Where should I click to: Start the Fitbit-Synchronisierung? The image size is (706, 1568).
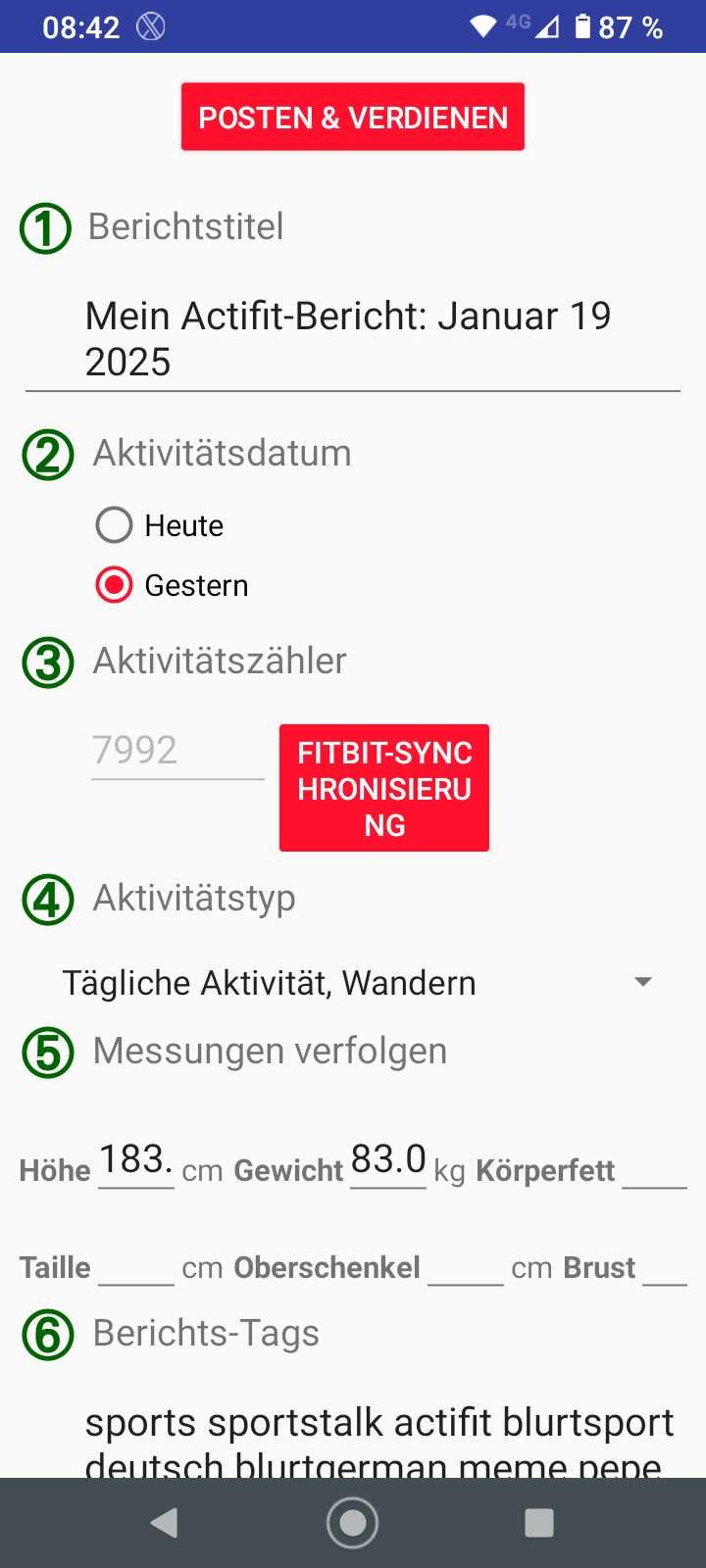point(383,788)
